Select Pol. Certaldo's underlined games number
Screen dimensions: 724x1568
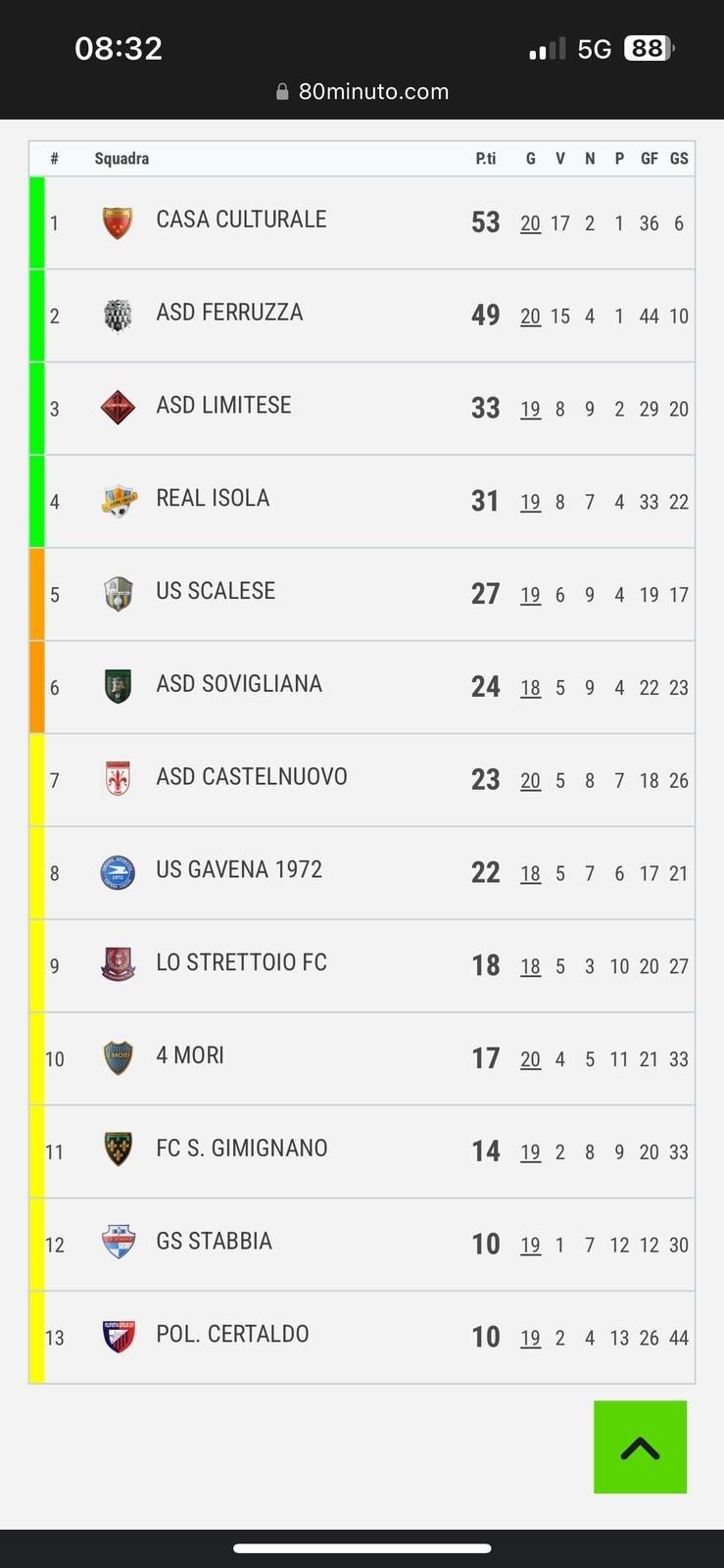(x=530, y=1338)
